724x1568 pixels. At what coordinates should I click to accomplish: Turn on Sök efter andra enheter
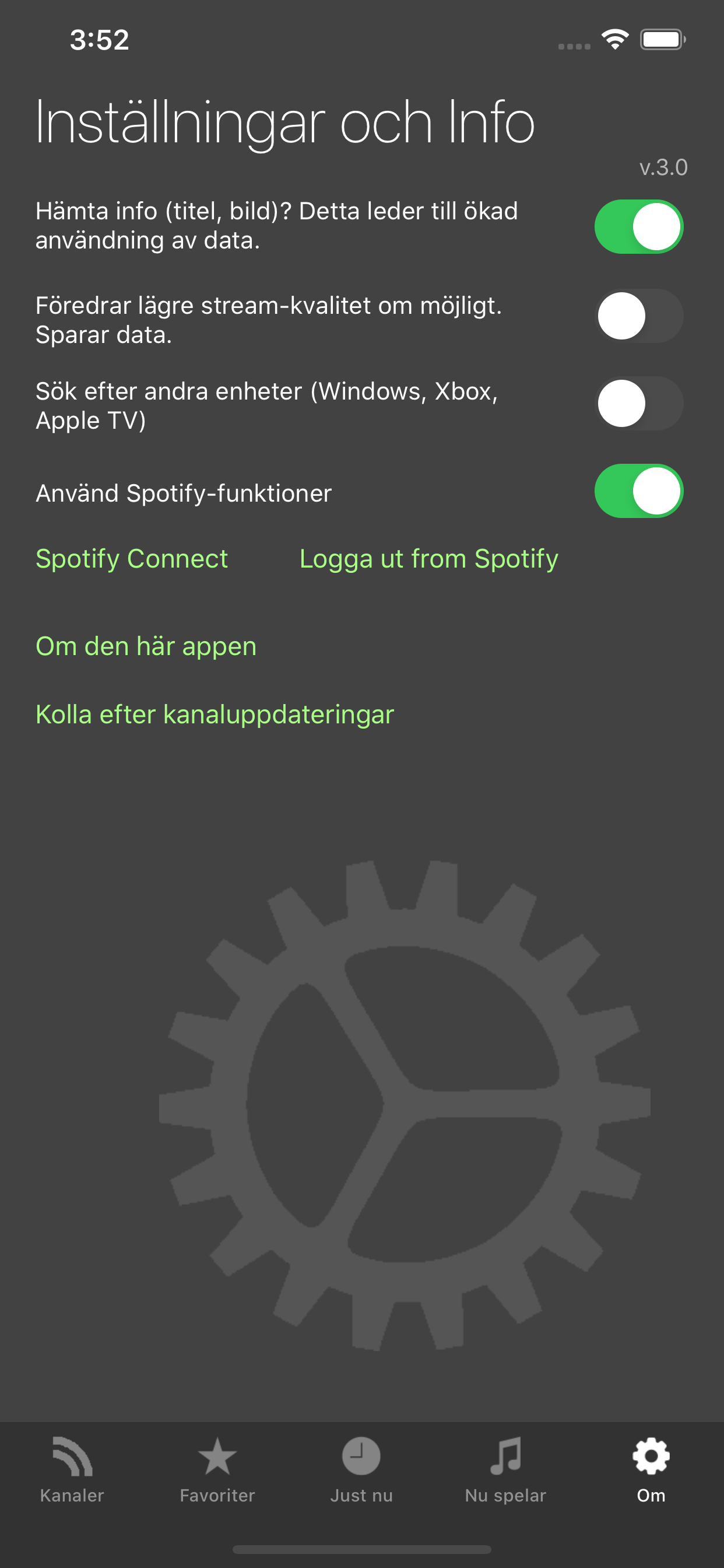(638, 404)
